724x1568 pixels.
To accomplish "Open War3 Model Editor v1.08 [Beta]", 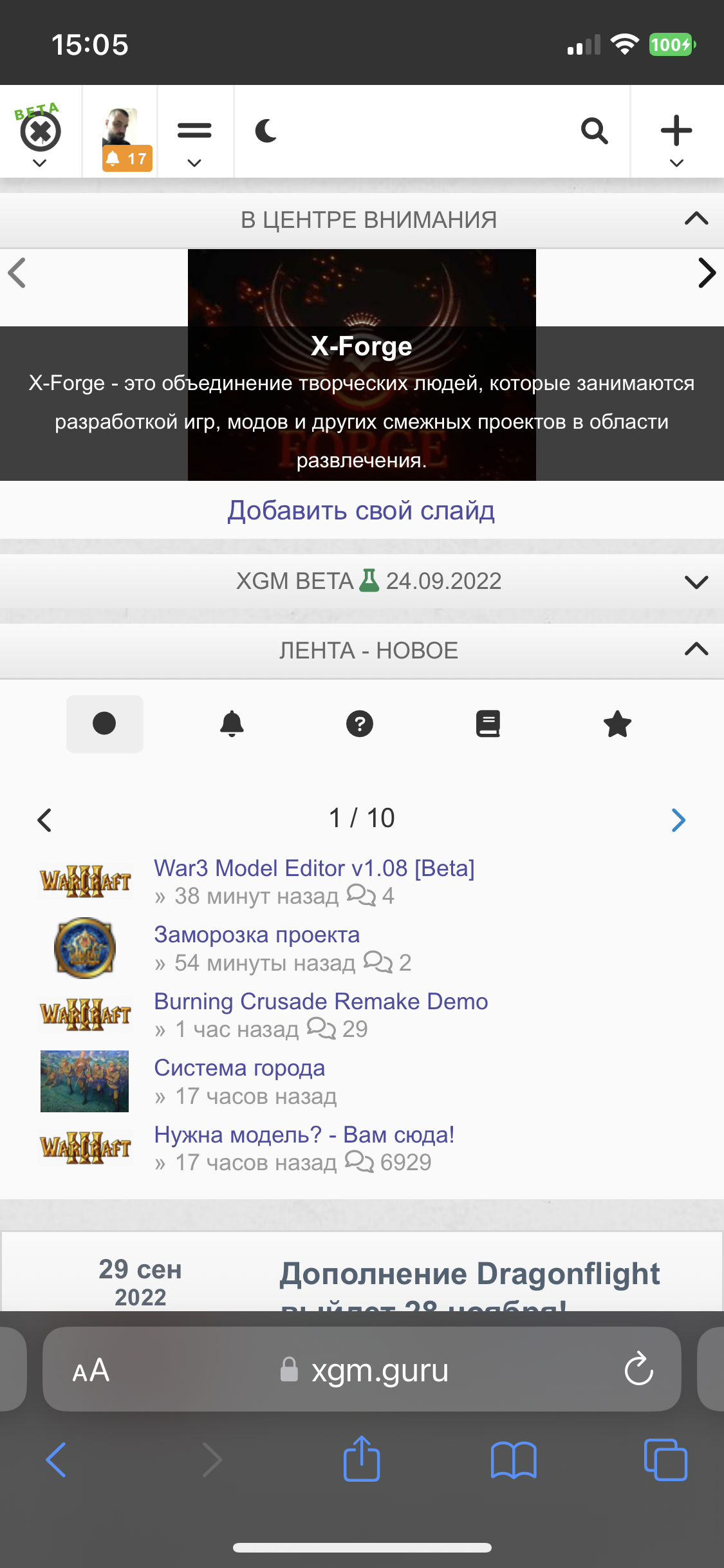I will pyautogui.click(x=314, y=868).
